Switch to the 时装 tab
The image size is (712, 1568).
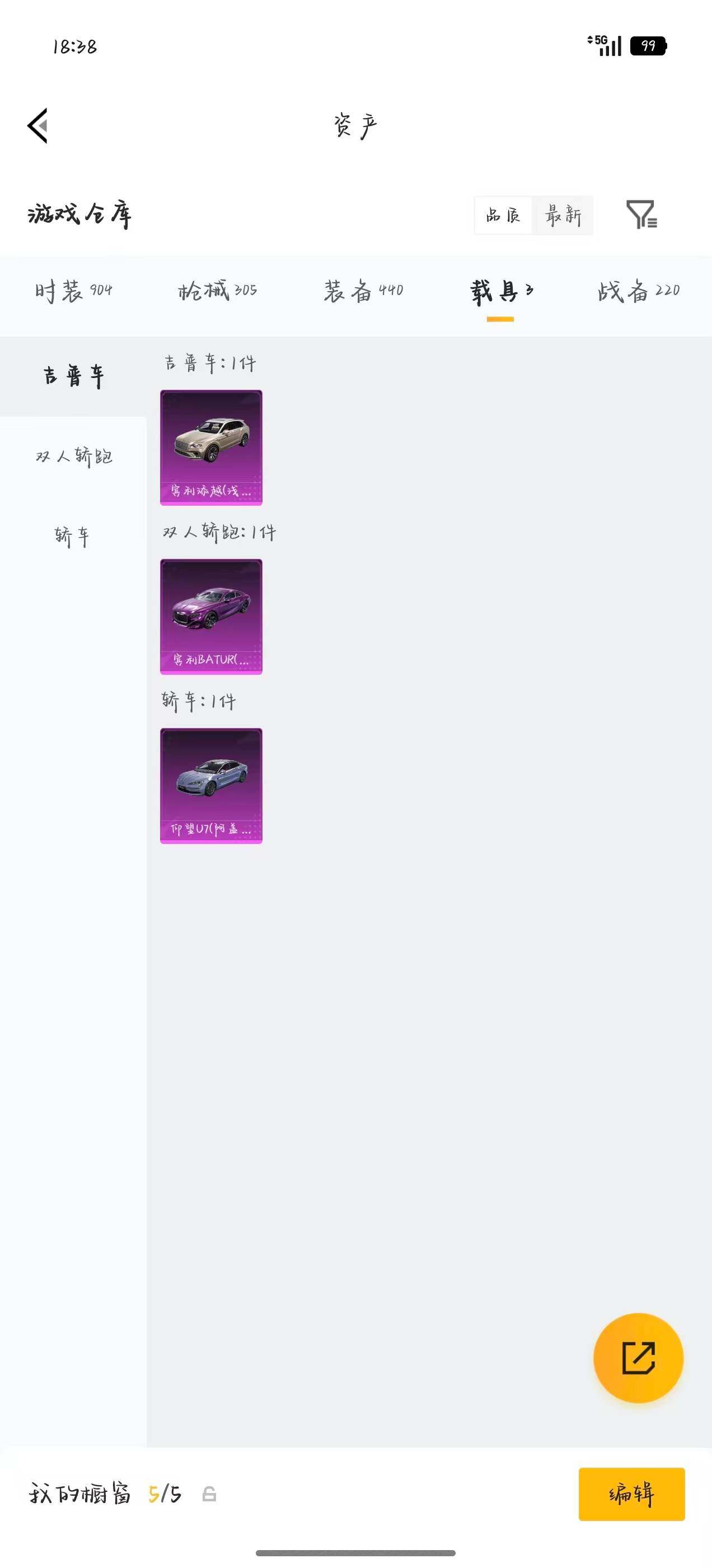(73, 291)
